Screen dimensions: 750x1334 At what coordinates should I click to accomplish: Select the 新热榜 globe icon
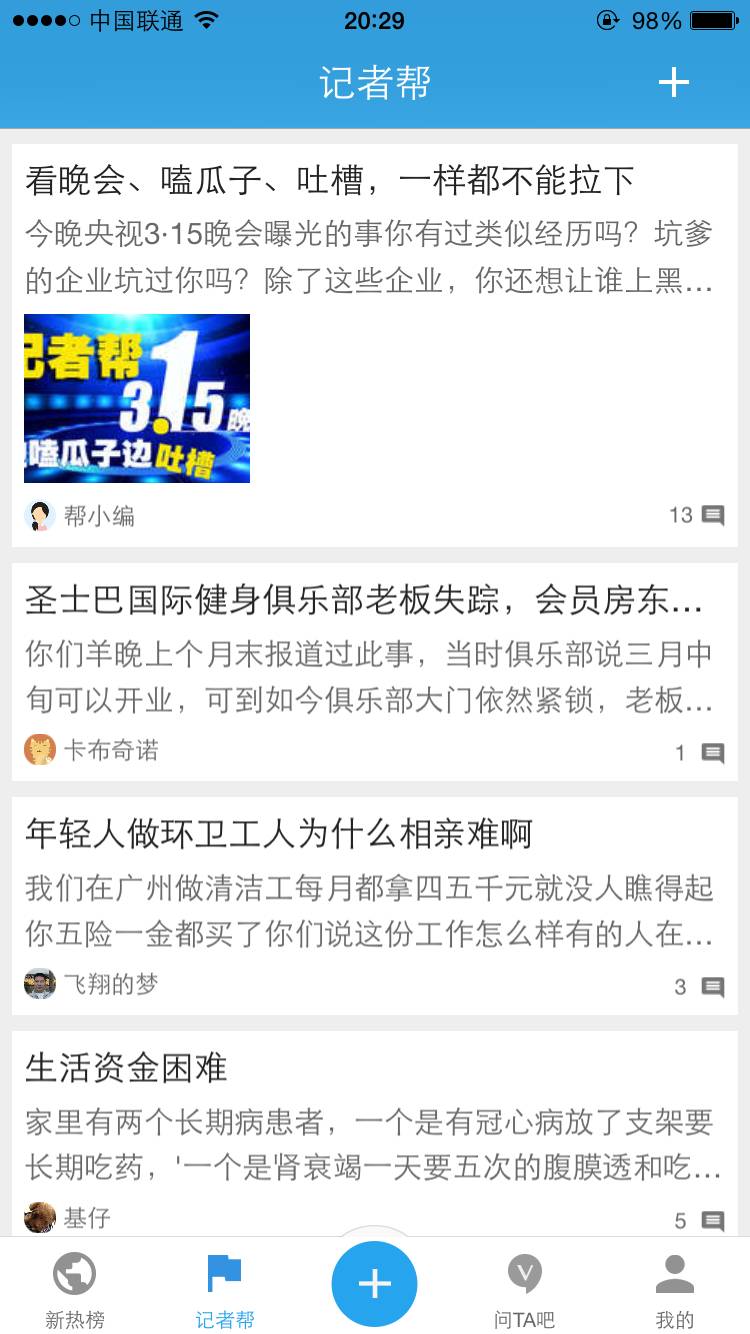click(72, 1273)
